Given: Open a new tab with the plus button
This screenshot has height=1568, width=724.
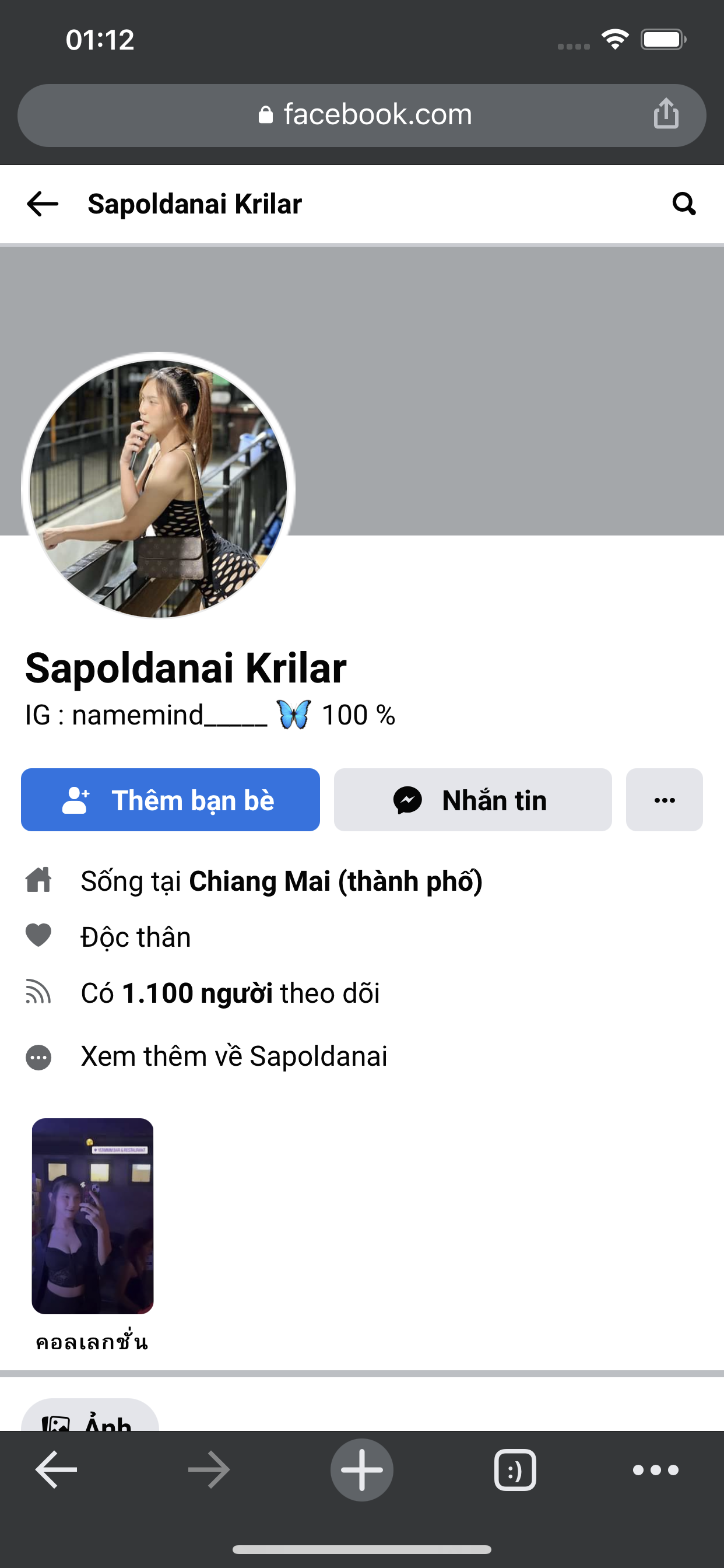Looking at the screenshot, I should (362, 1469).
